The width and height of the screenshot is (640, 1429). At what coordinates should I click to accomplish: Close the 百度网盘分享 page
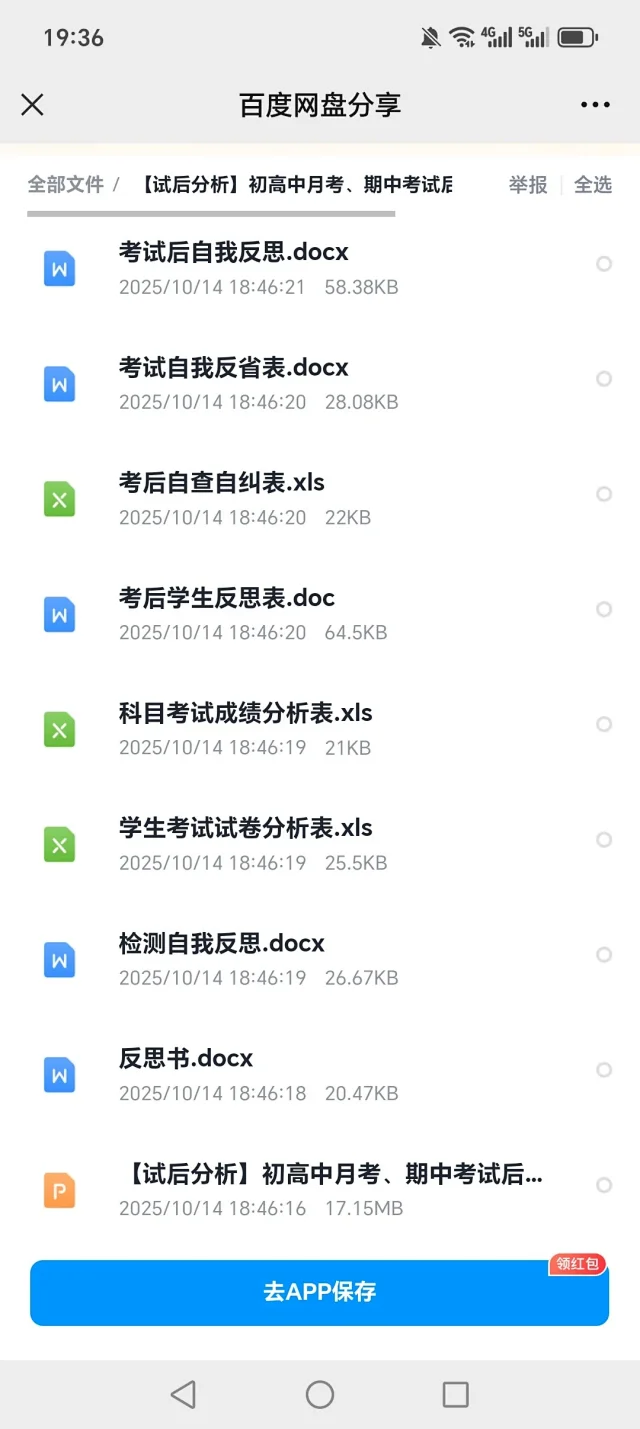(x=33, y=105)
